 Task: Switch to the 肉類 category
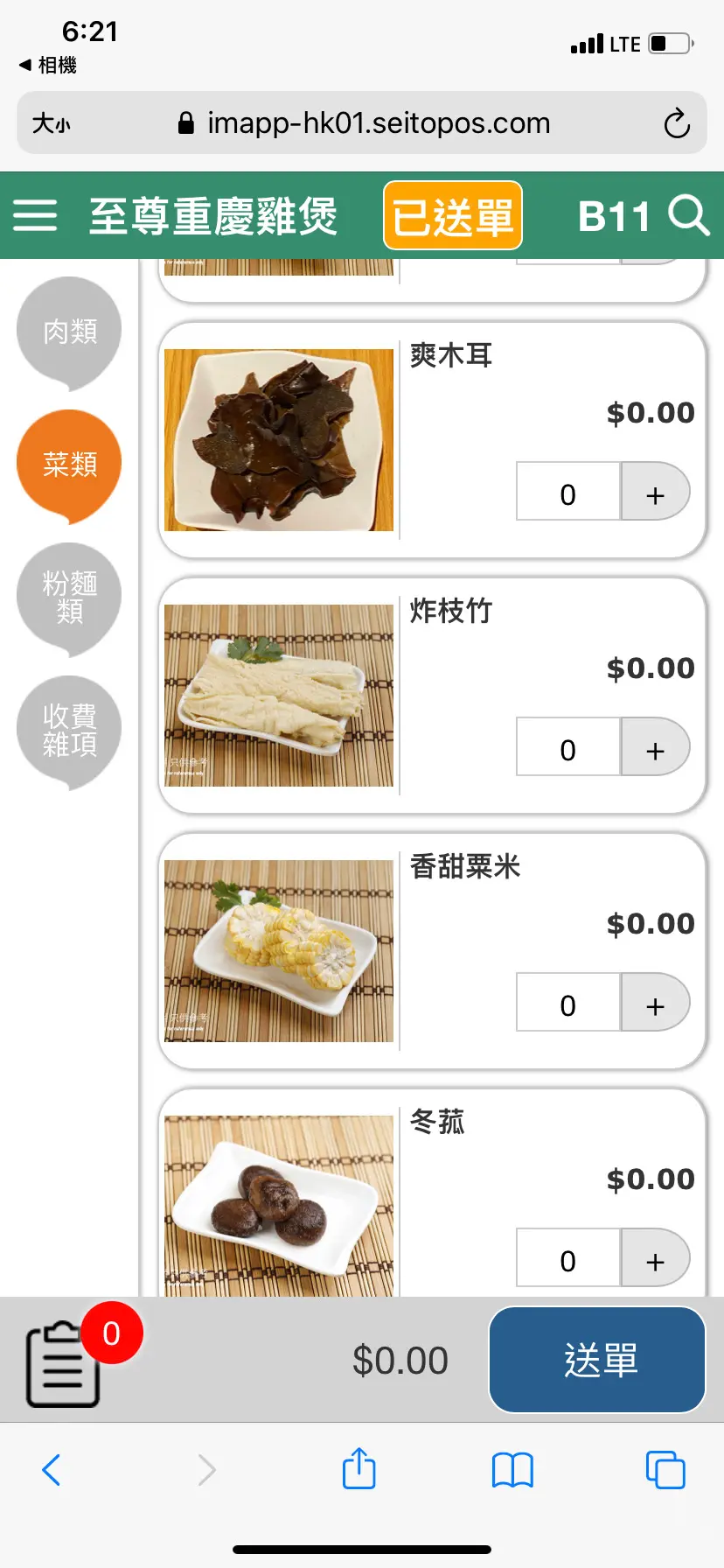tap(69, 332)
